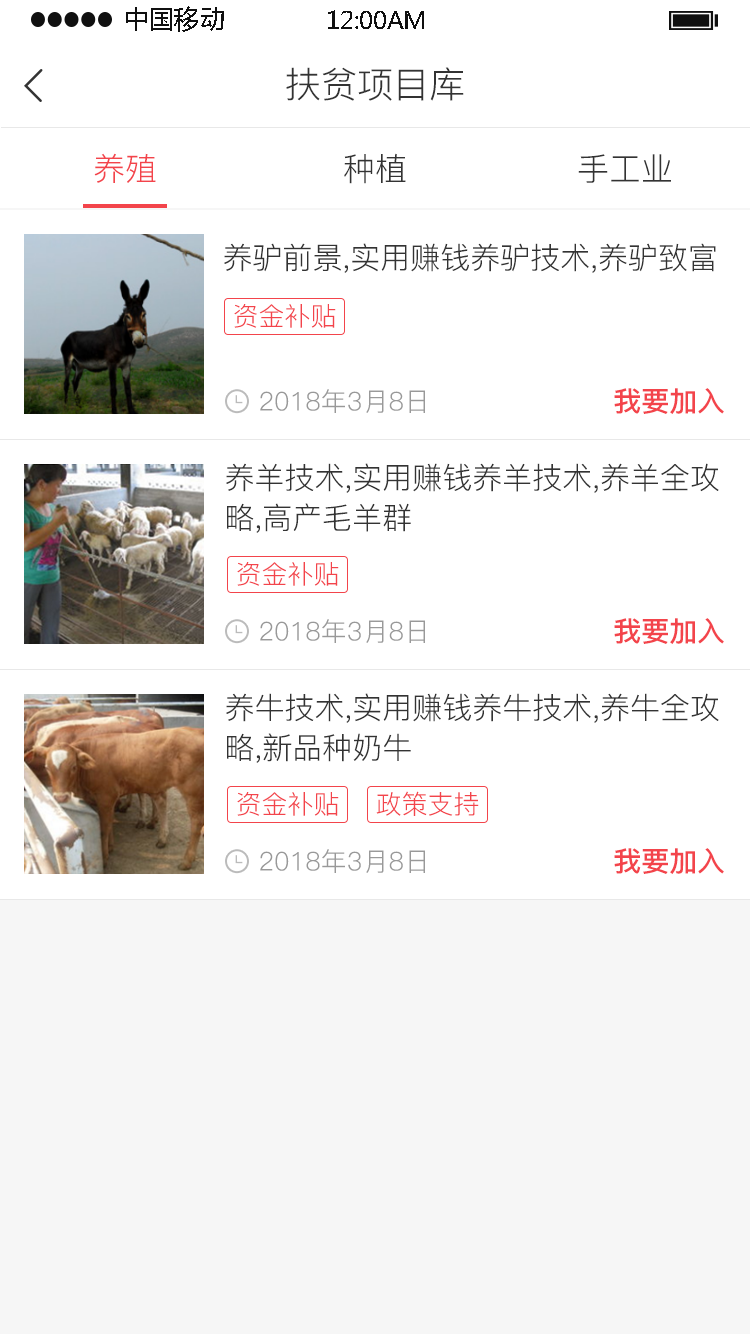Tap the 资金补贴 tag on the sheep project

click(x=287, y=573)
